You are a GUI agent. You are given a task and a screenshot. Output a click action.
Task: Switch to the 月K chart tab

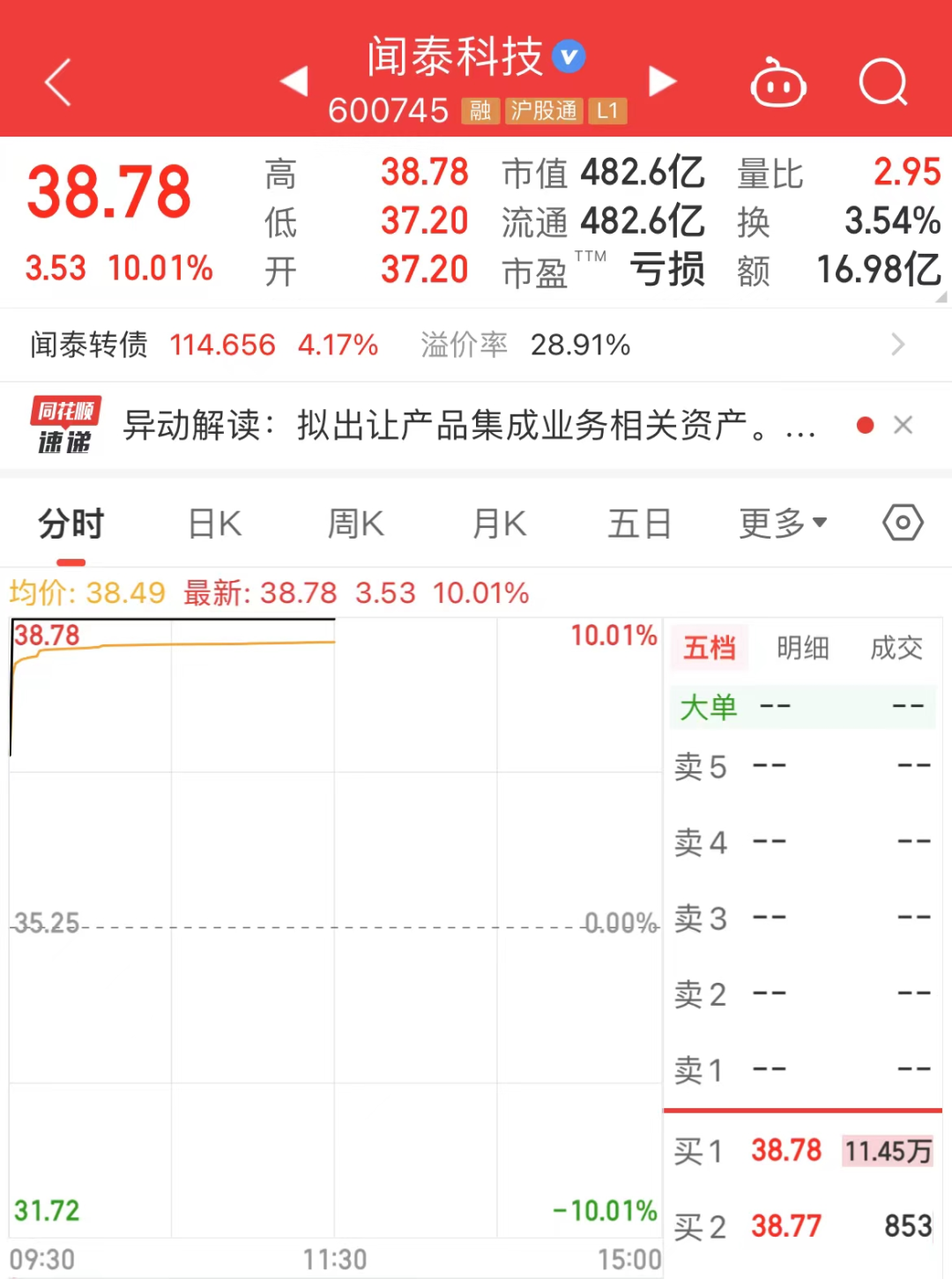pos(499,524)
